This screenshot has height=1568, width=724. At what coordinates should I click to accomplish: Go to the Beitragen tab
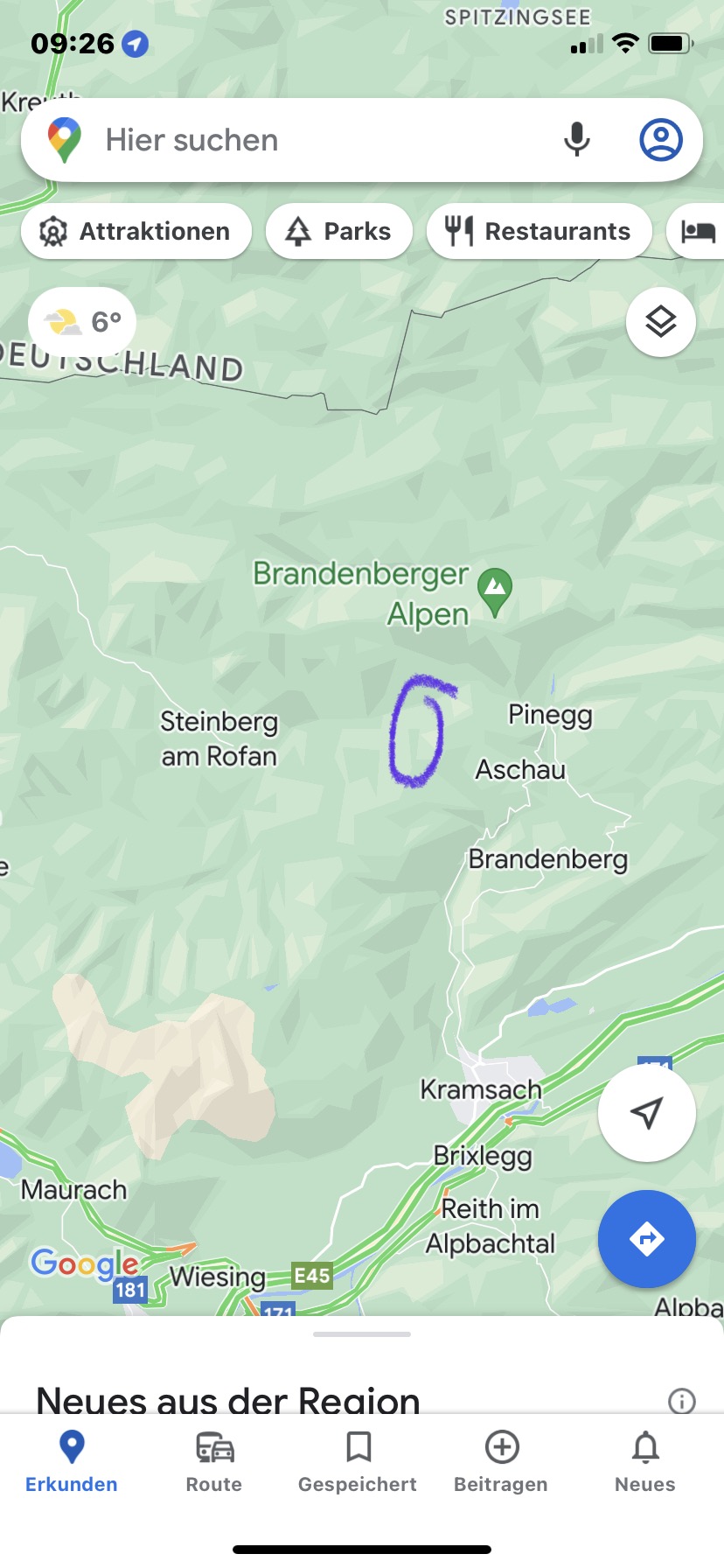[501, 1461]
